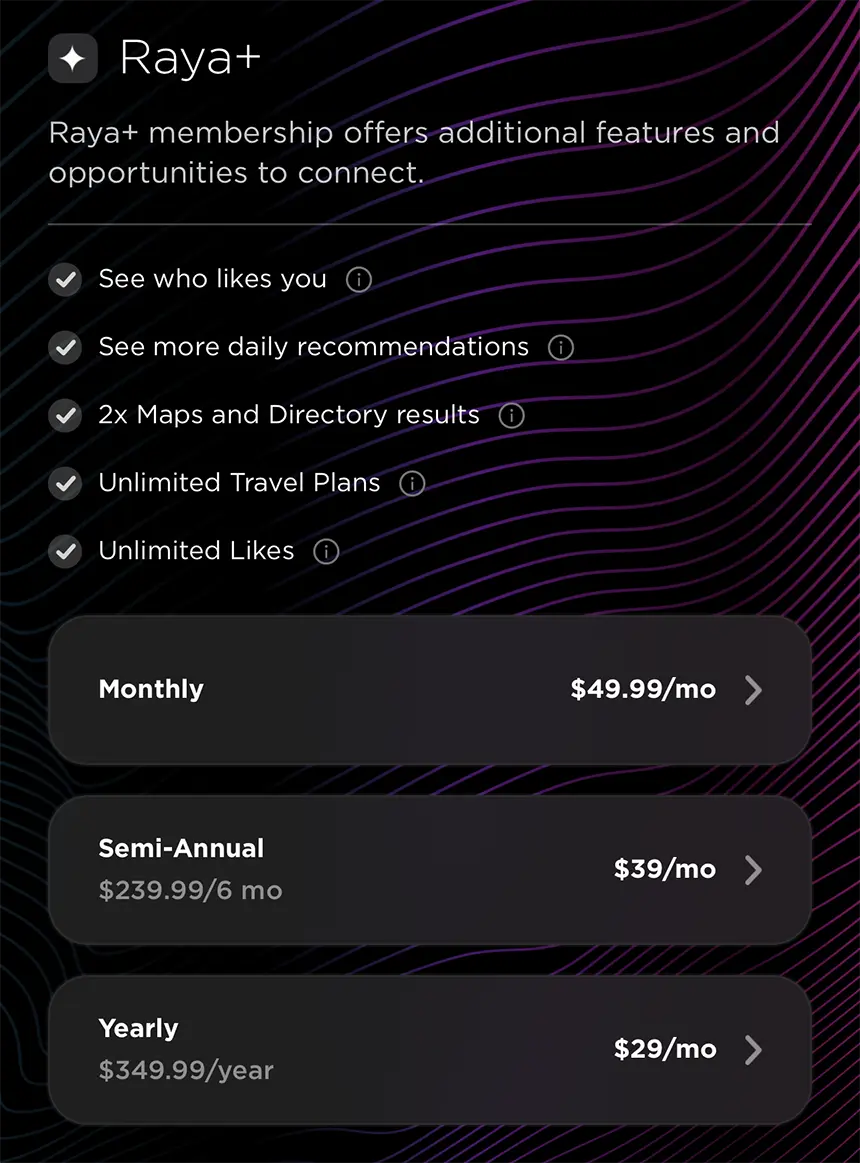Open info for Unlimited Likes

point(326,551)
